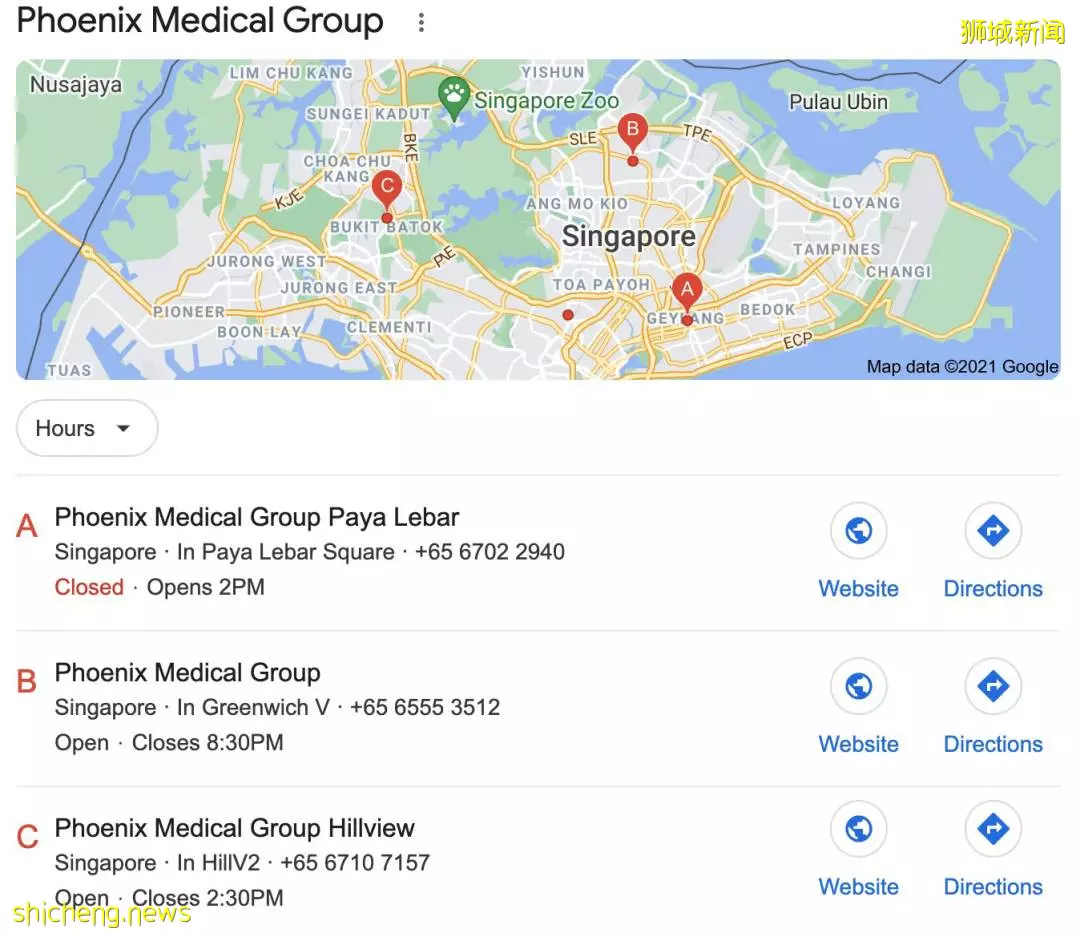Open the Phoenix Medical Group Paya Lebar listing
Image resolution: width=1080 pixels, height=933 pixels.
click(257, 517)
